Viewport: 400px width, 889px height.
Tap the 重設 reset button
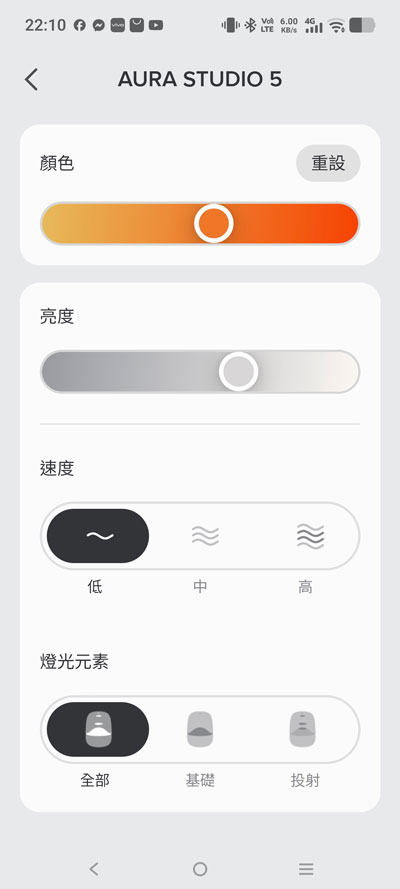(328, 163)
